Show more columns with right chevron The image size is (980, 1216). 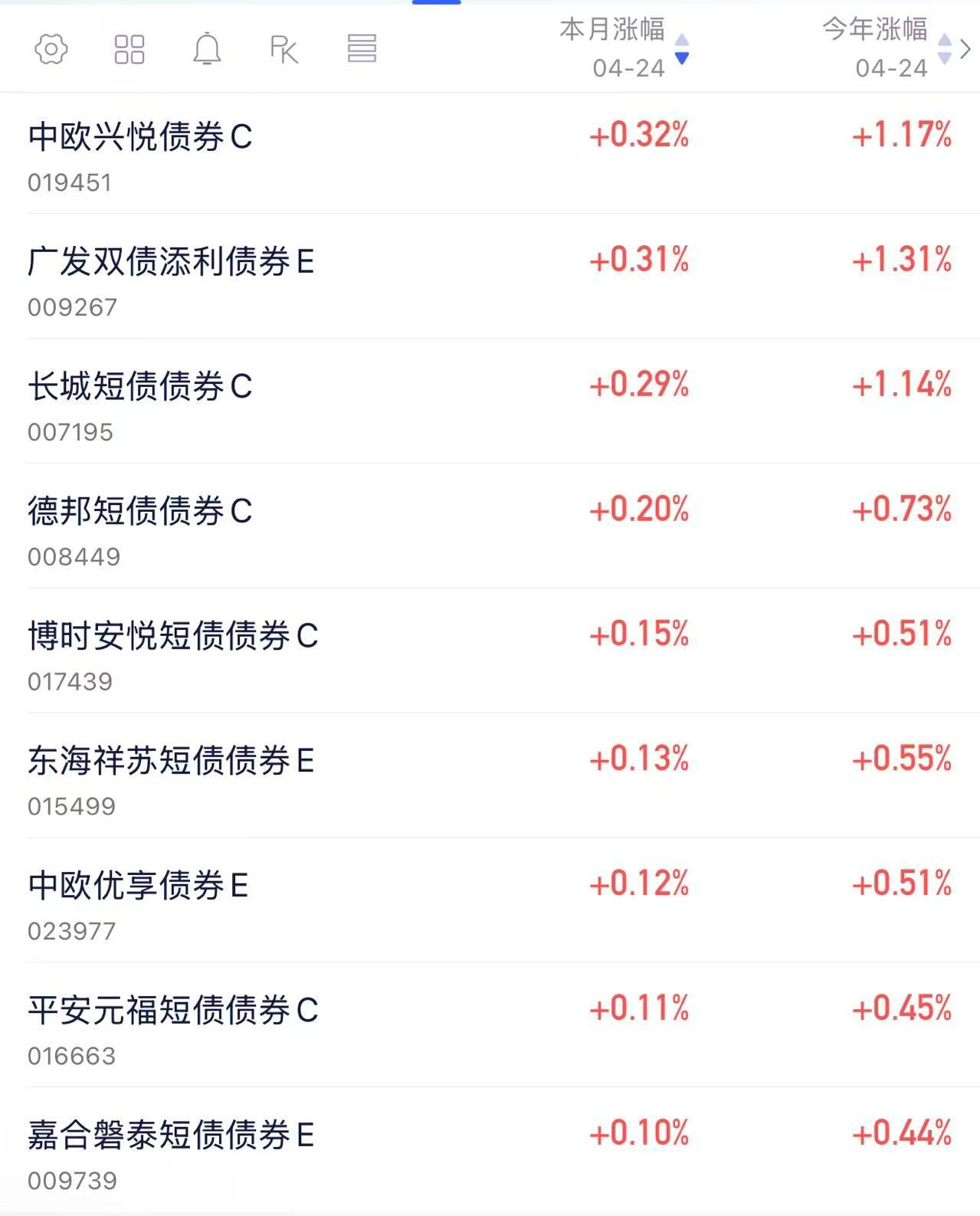[x=966, y=49]
